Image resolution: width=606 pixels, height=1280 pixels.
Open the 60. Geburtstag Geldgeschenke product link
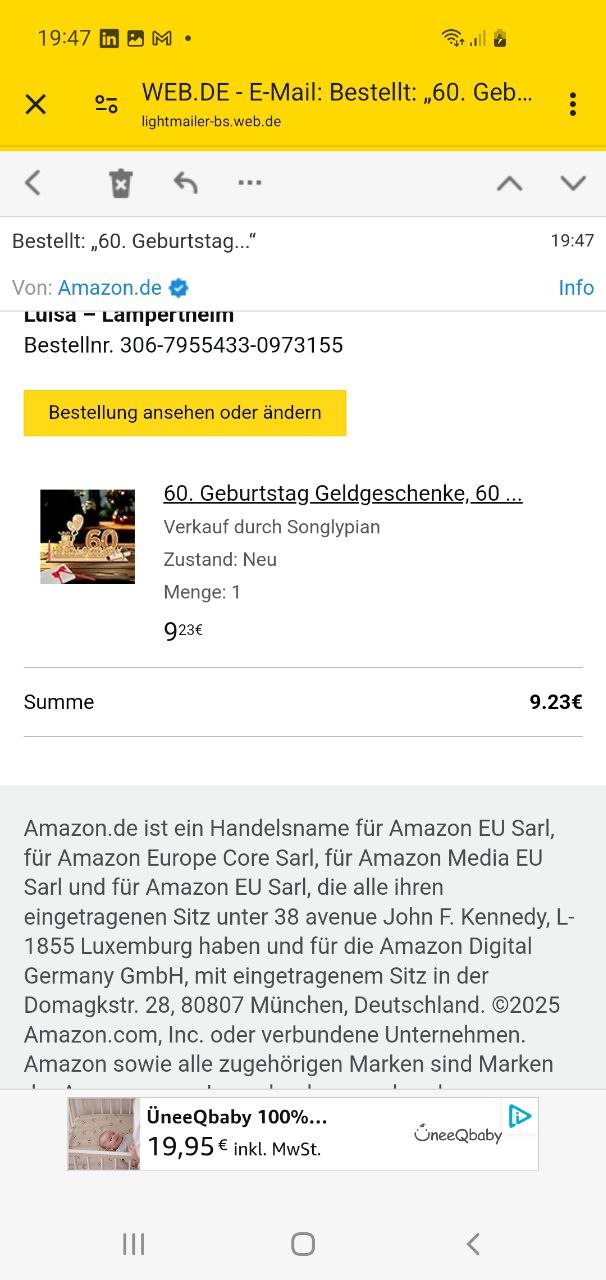pyautogui.click(x=342, y=493)
